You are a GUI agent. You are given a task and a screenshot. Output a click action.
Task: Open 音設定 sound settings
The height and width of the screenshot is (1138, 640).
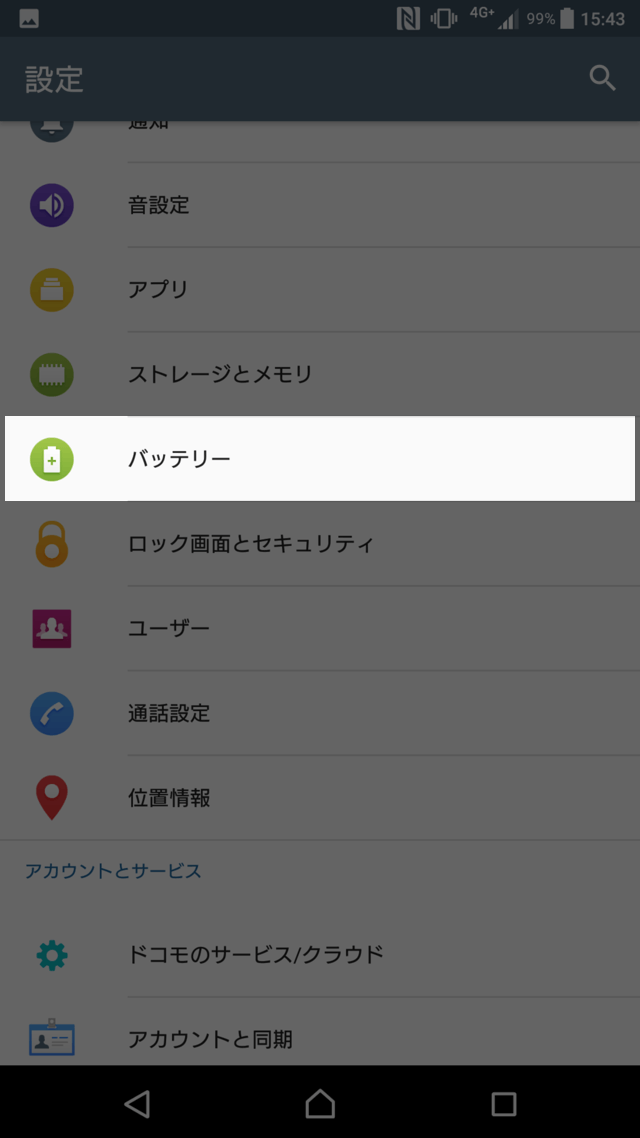pyautogui.click(x=320, y=205)
